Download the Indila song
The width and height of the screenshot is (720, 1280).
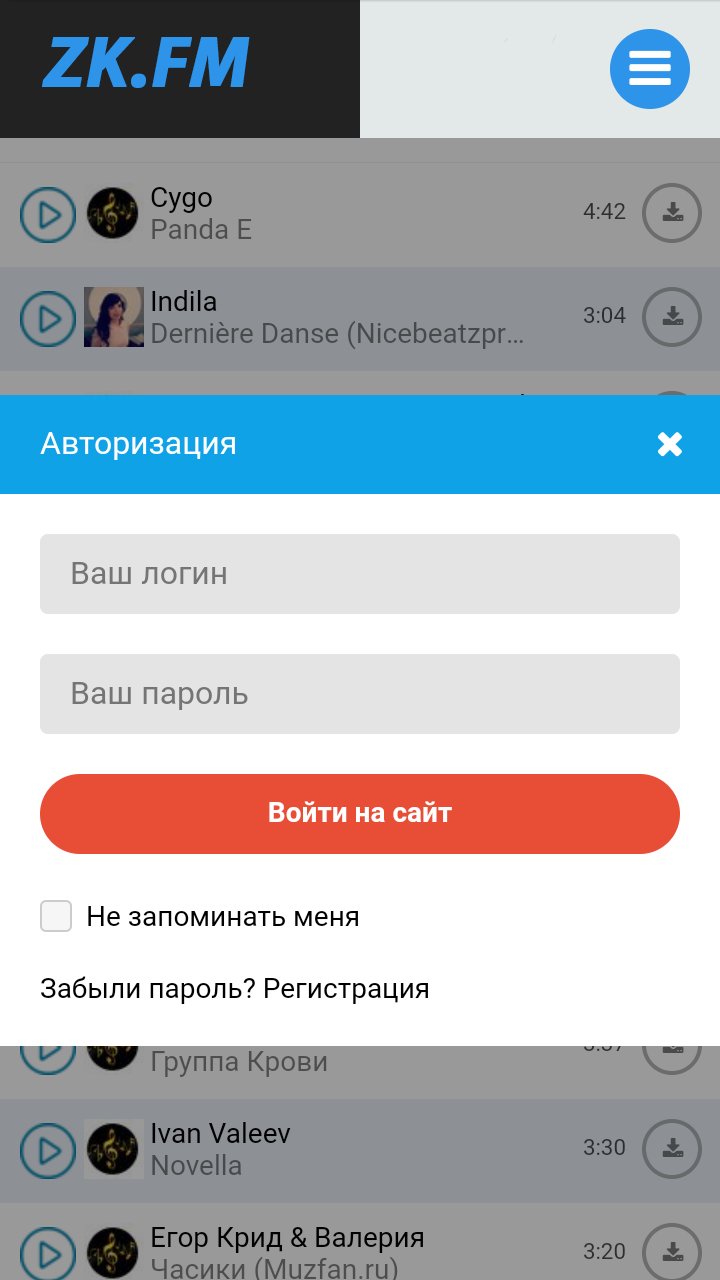(x=671, y=316)
